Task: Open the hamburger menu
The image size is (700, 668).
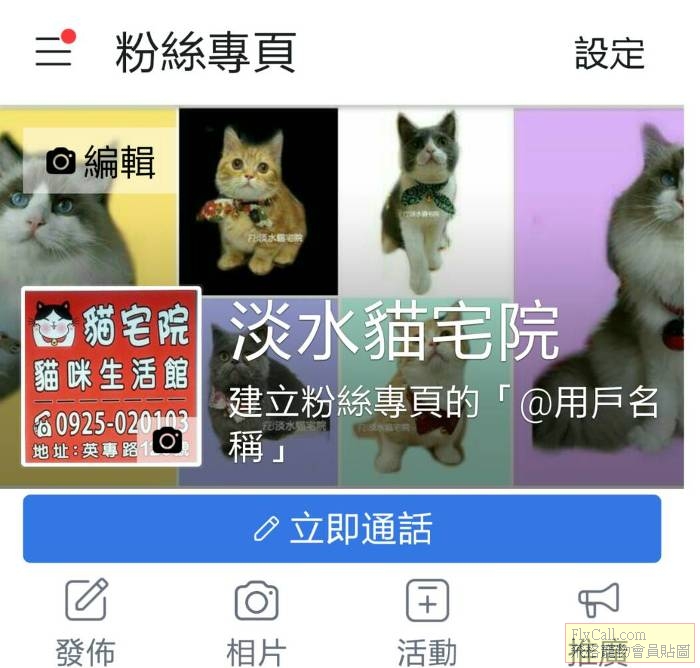Action: (x=53, y=51)
